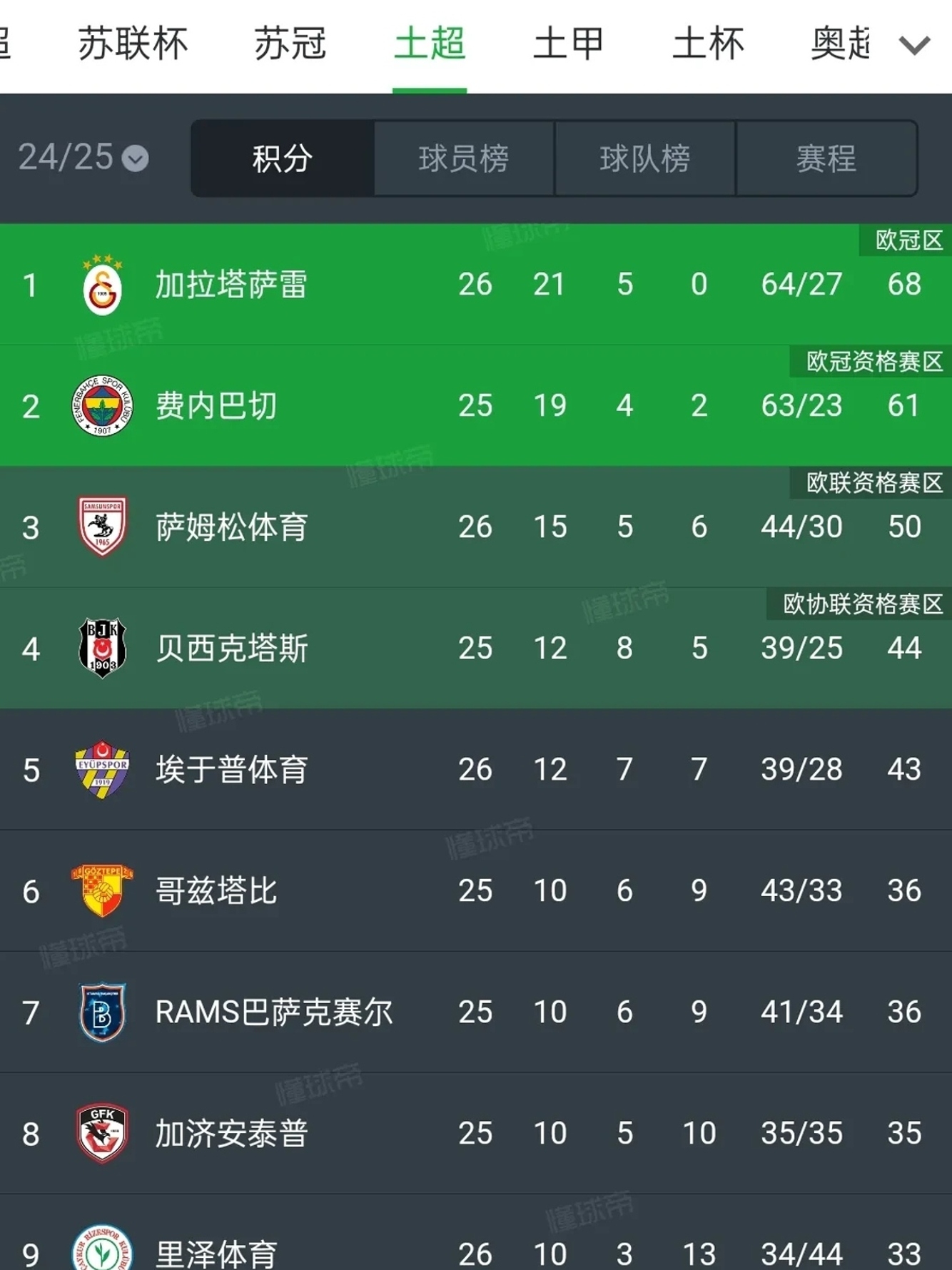Open the 土杯 league tab

708,44
